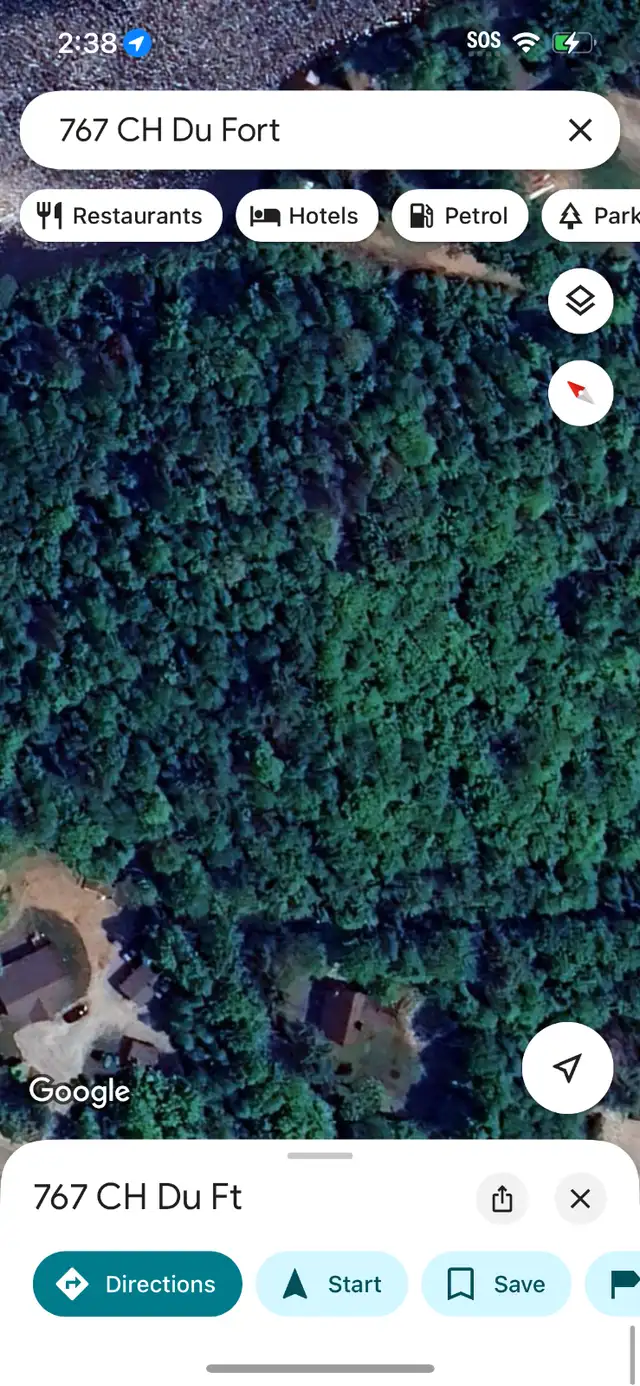The width and height of the screenshot is (640, 1386).
Task: Open the map layers selector
Action: pyautogui.click(x=581, y=301)
